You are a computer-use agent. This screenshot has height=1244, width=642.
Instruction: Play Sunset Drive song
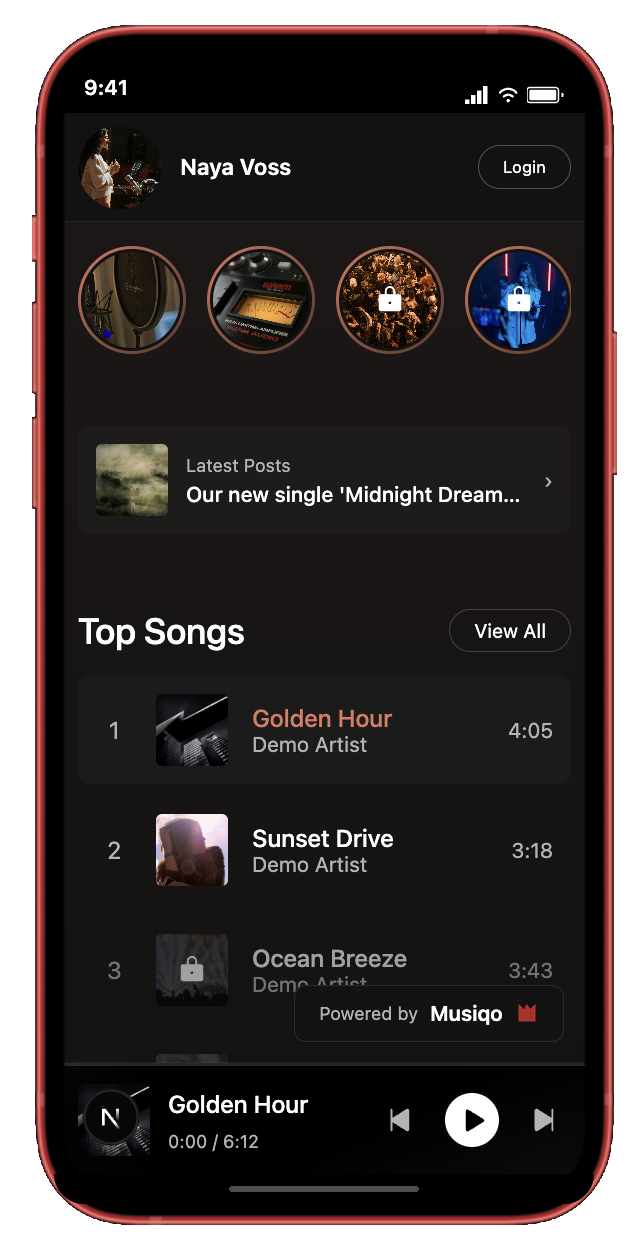click(x=324, y=850)
